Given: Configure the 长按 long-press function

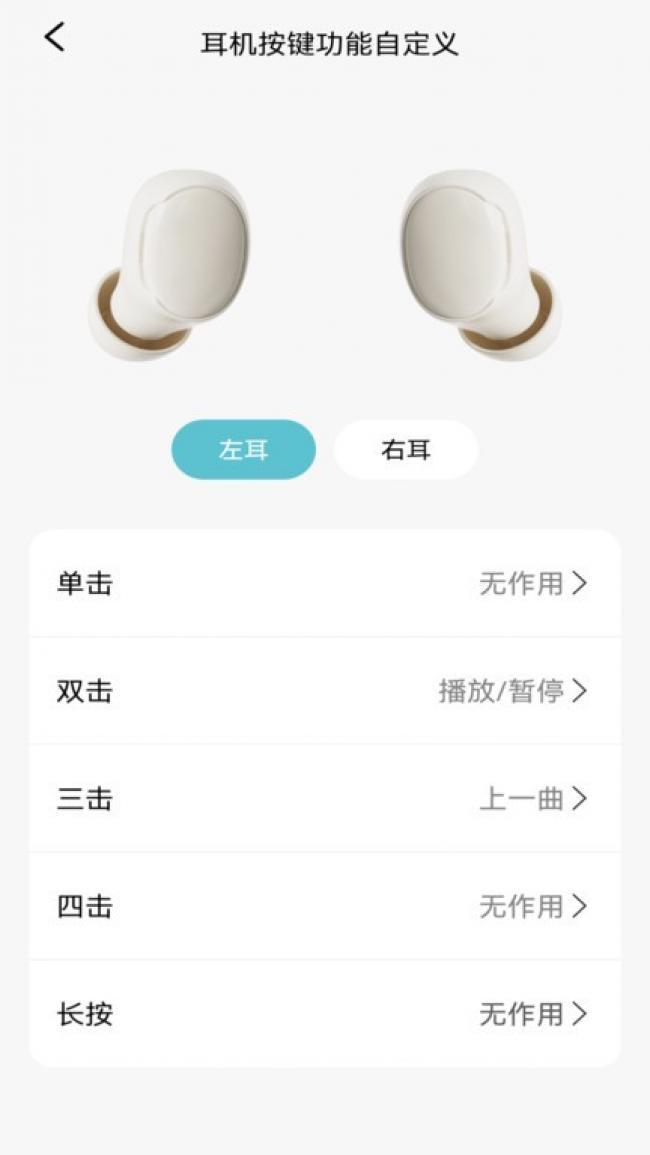Looking at the screenshot, I should coord(325,1014).
